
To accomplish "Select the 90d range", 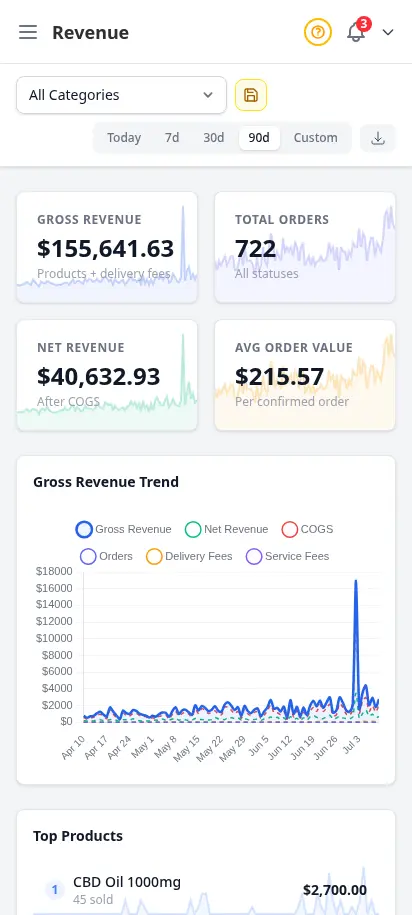I will coord(259,138).
